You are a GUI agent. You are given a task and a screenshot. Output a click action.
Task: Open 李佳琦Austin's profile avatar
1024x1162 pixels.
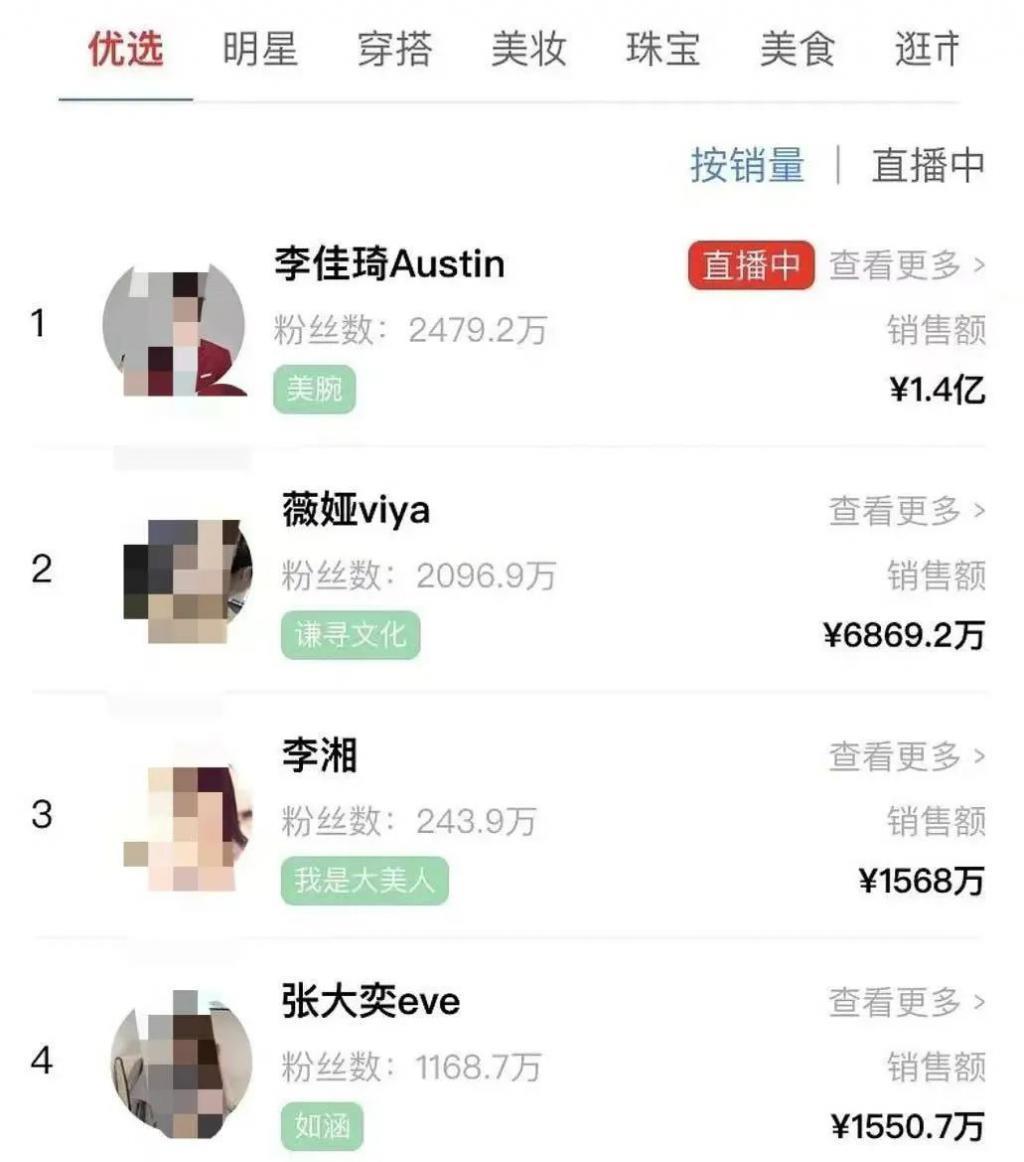(175, 328)
